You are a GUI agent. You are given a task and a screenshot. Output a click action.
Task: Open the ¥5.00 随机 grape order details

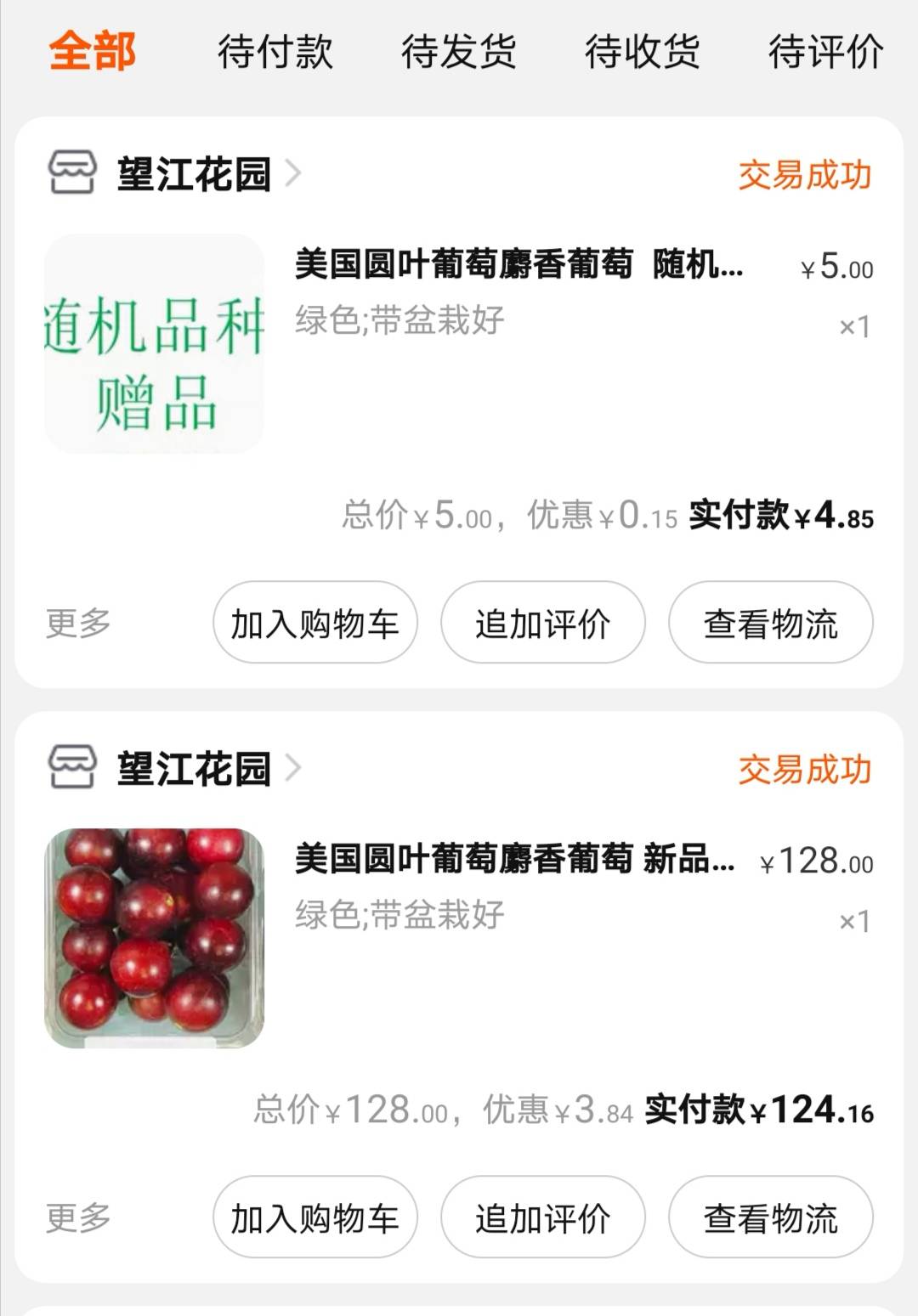pos(518,265)
